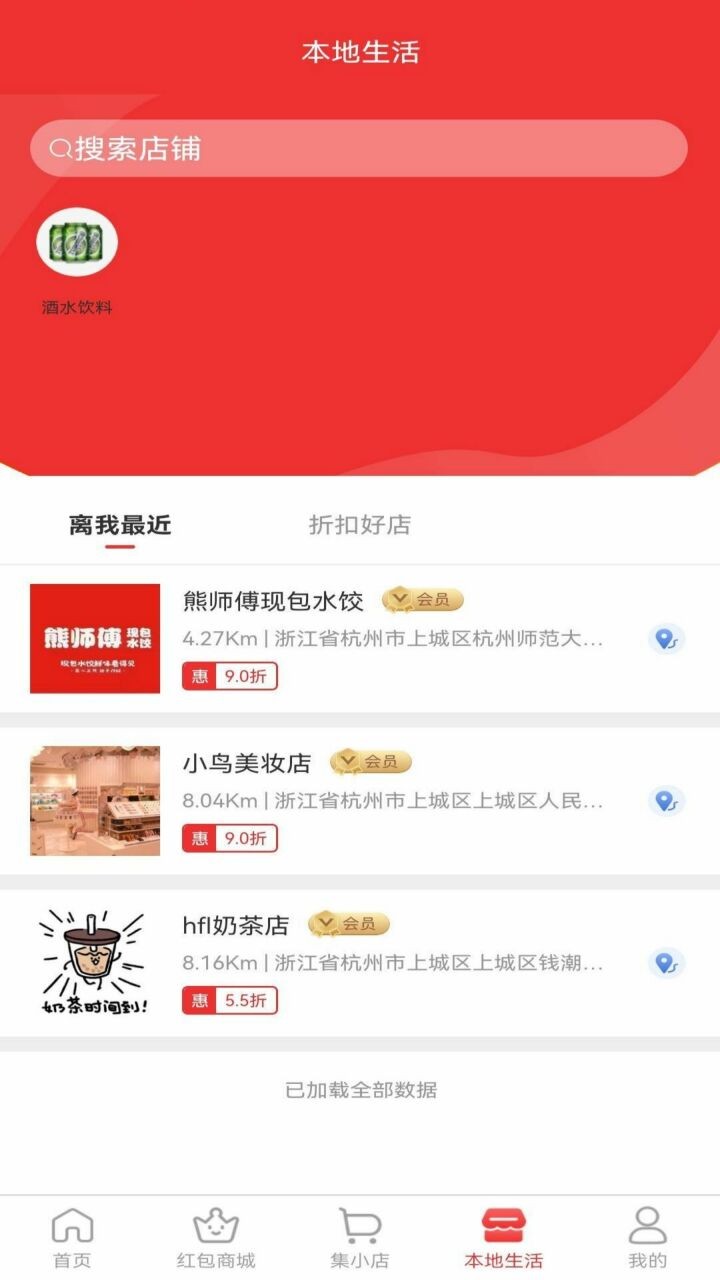Open the 红包商城 mall icon
The height and width of the screenshot is (1280, 720).
[x=212, y=1222]
